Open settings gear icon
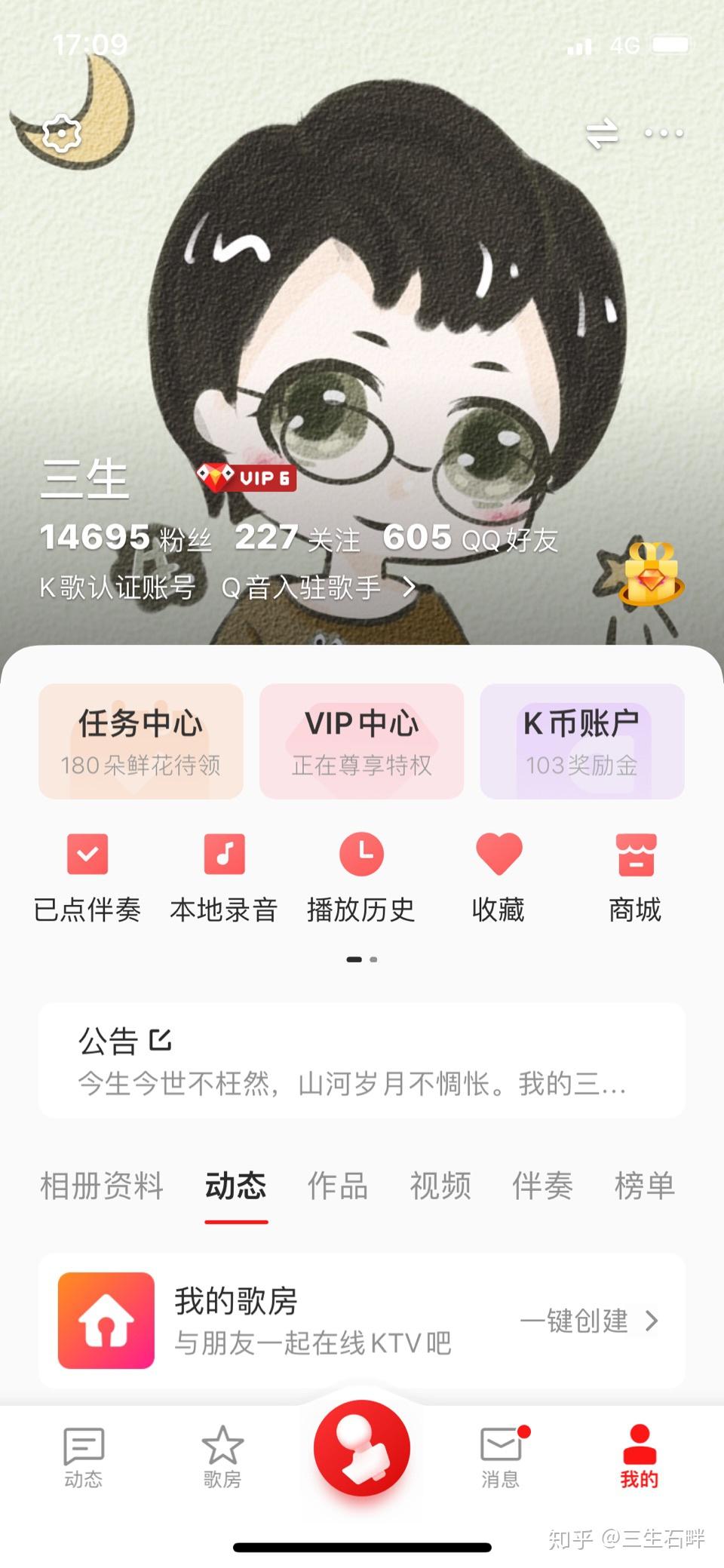The height and width of the screenshot is (1568, 724). point(62,133)
